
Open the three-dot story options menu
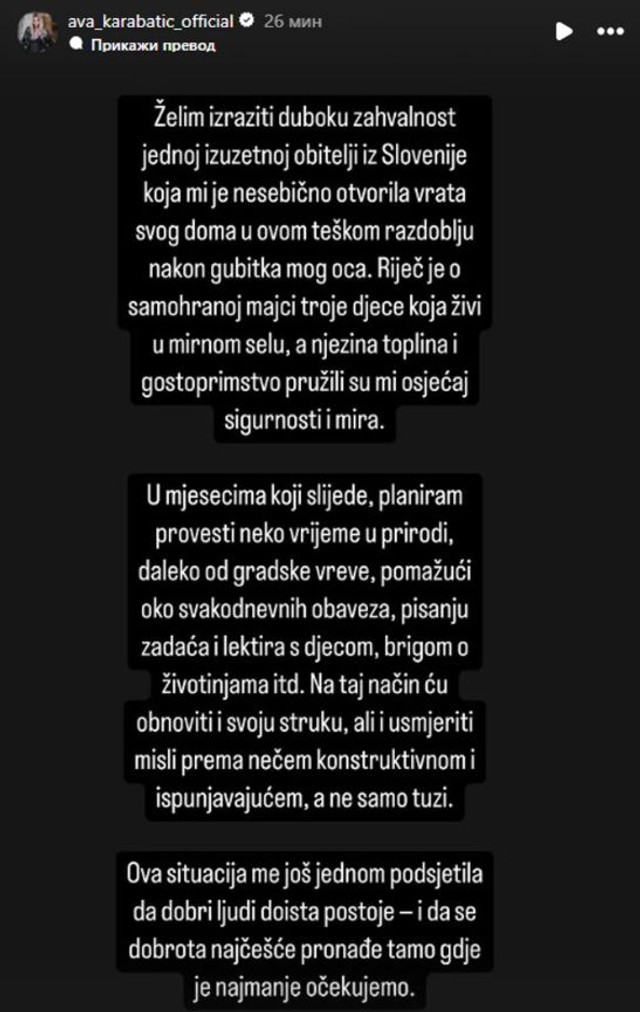point(610,31)
